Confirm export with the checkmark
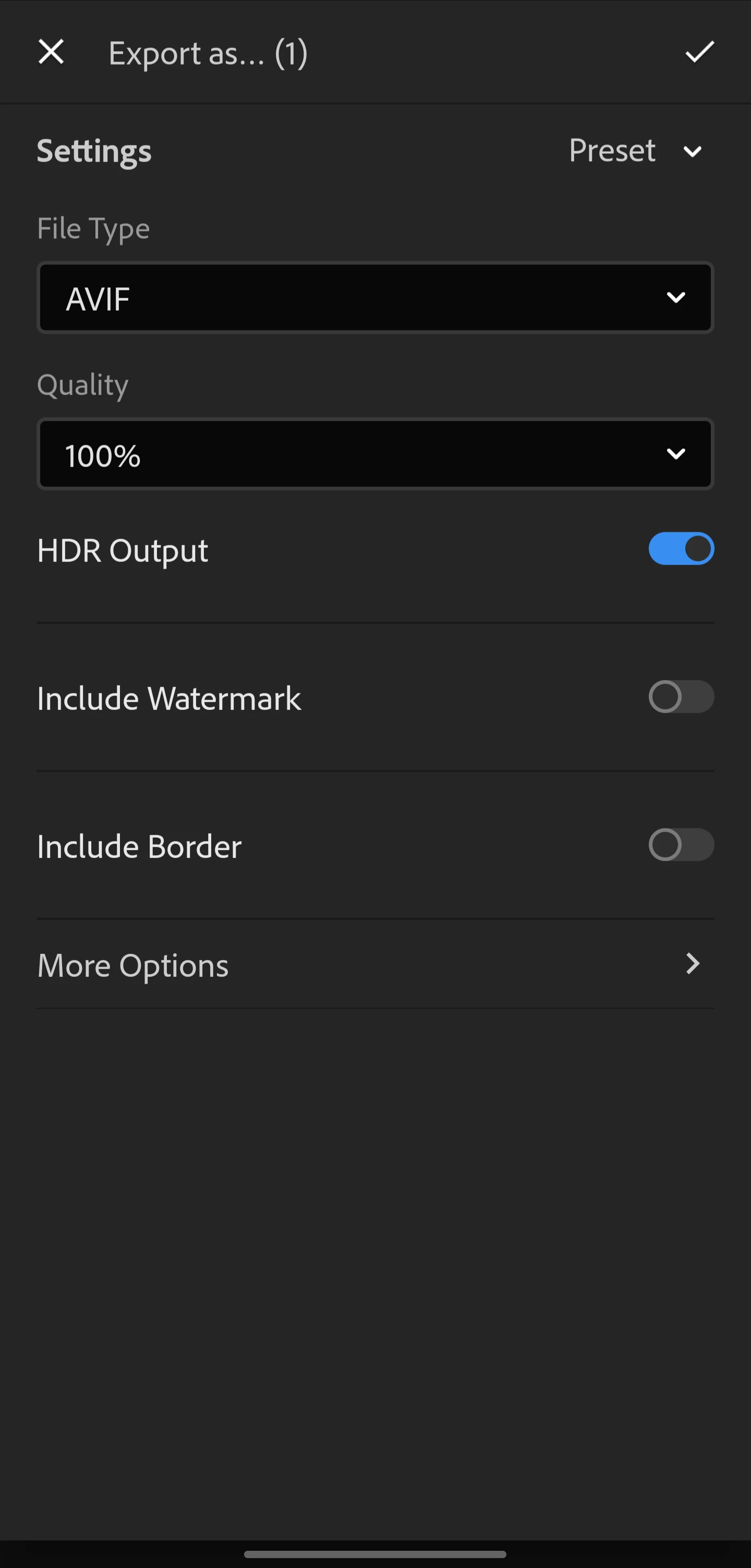Image resolution: width=751 pixels, height=1568 pixels. [699, 52]
